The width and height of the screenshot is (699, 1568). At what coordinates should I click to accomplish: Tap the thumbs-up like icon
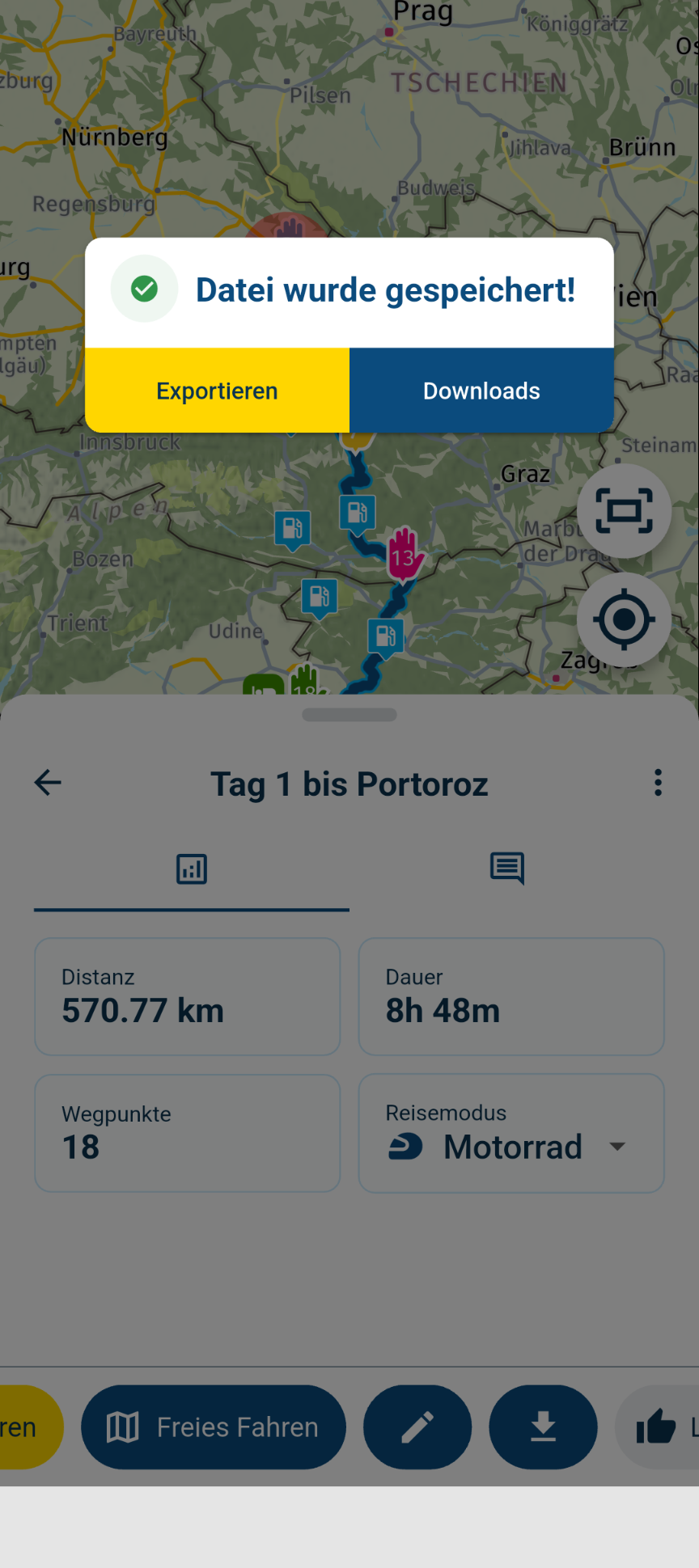pos(657,1426)
